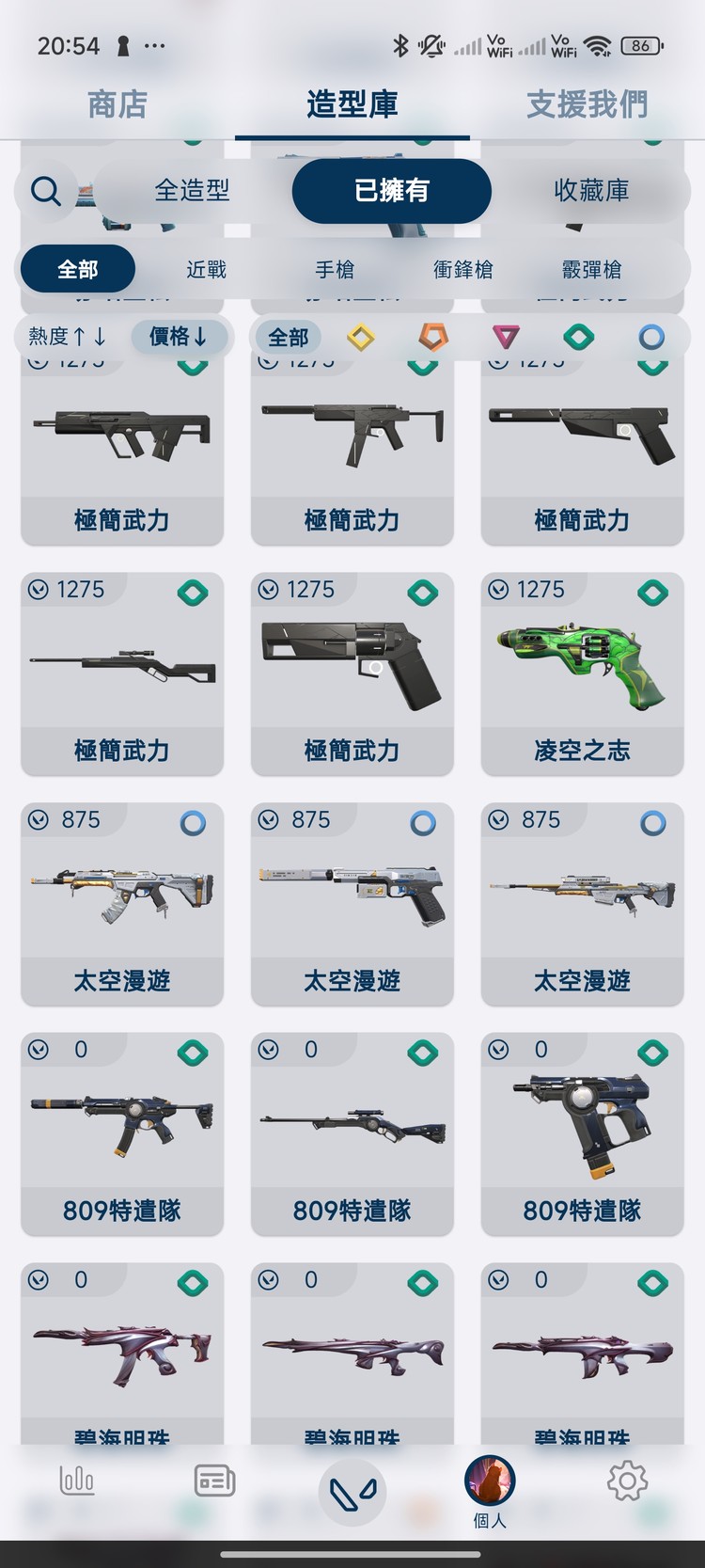Image resolution: width=705 pixels, height=1568 pixels.
Task: Open the stats chart icon bottom left
Action: pos(76,1480)
